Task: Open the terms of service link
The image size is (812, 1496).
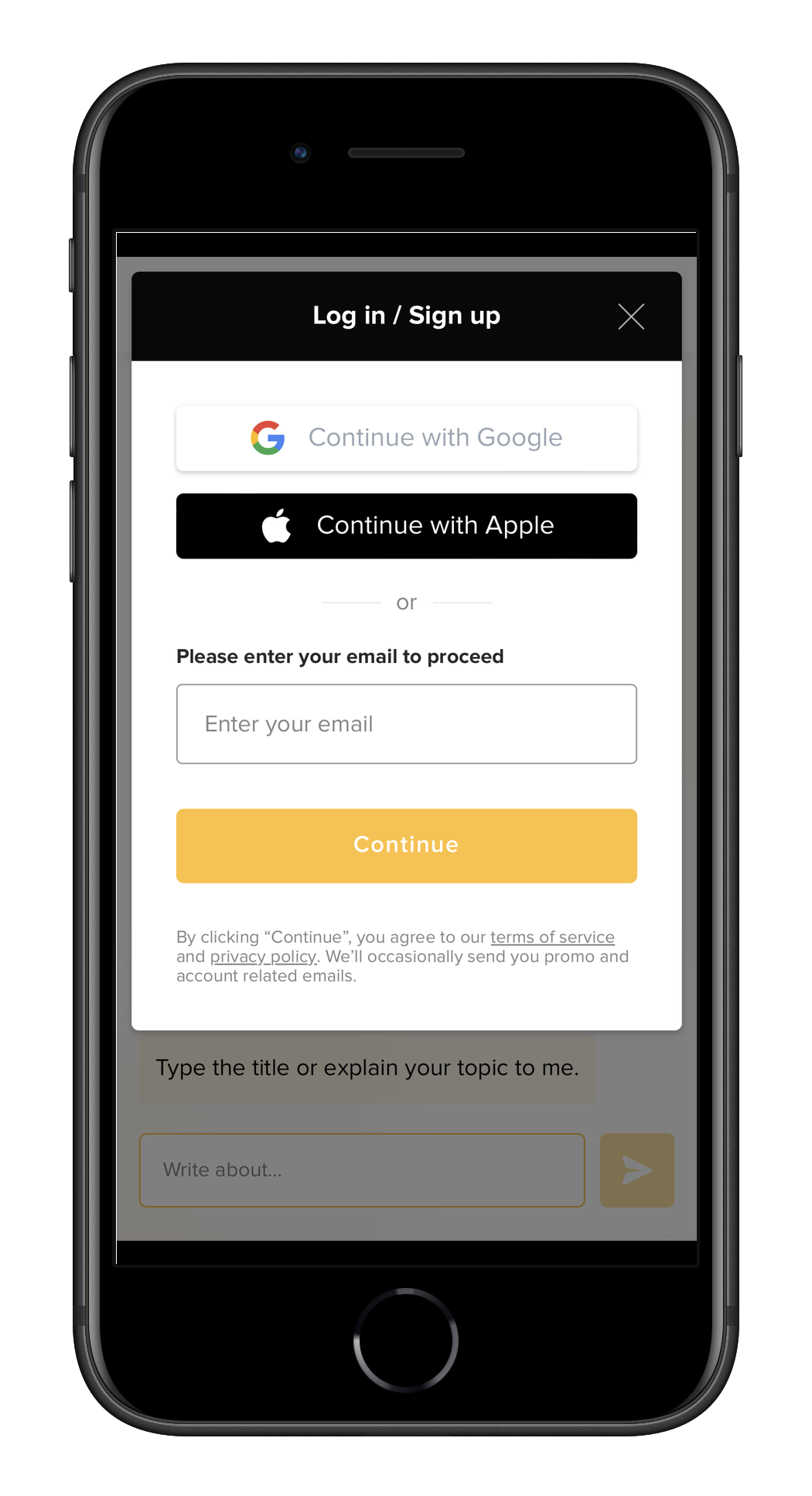Action: coord(552,938)
